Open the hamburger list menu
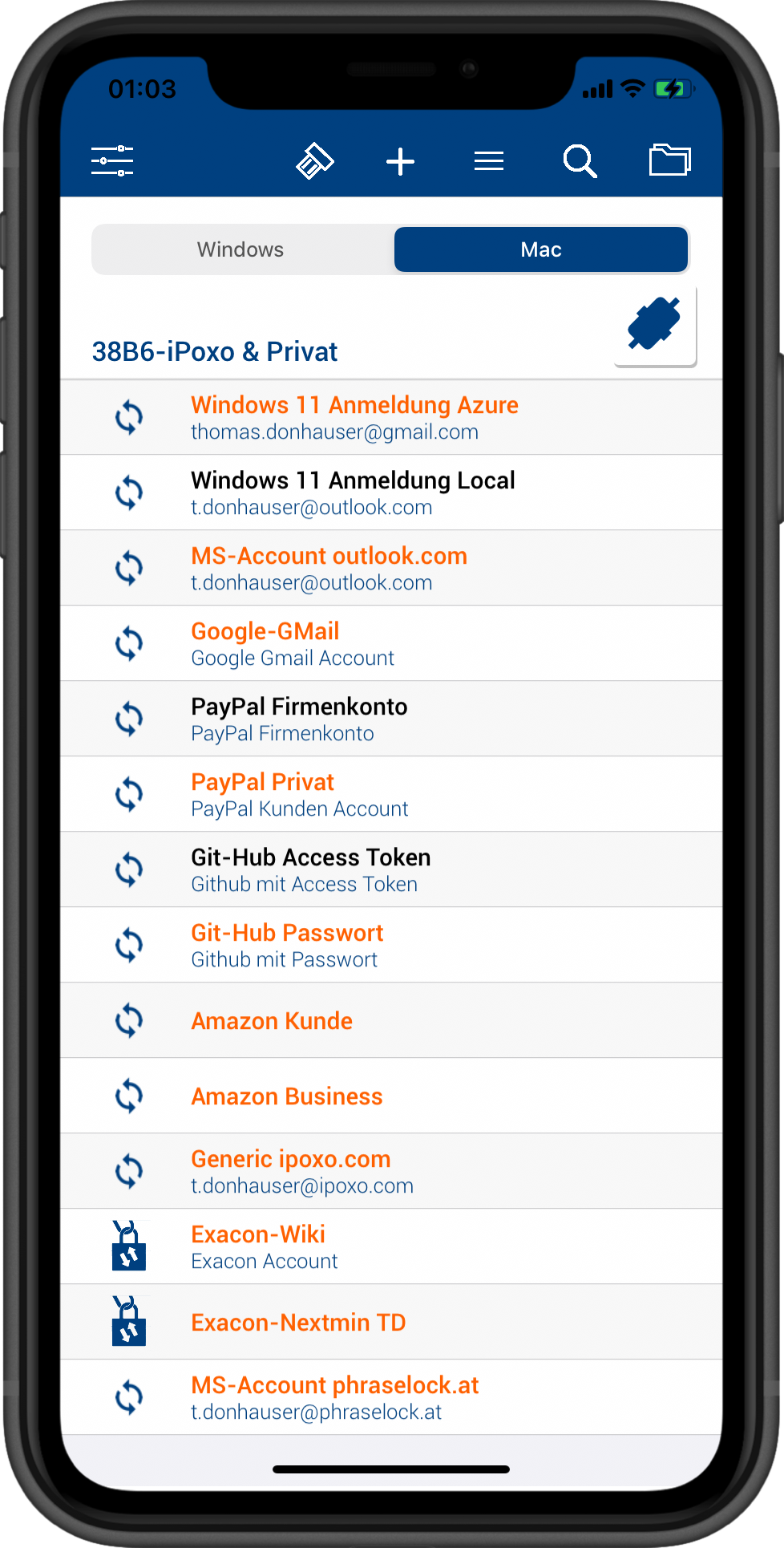This screenshot has width=784, height=1548. point(488,161)
